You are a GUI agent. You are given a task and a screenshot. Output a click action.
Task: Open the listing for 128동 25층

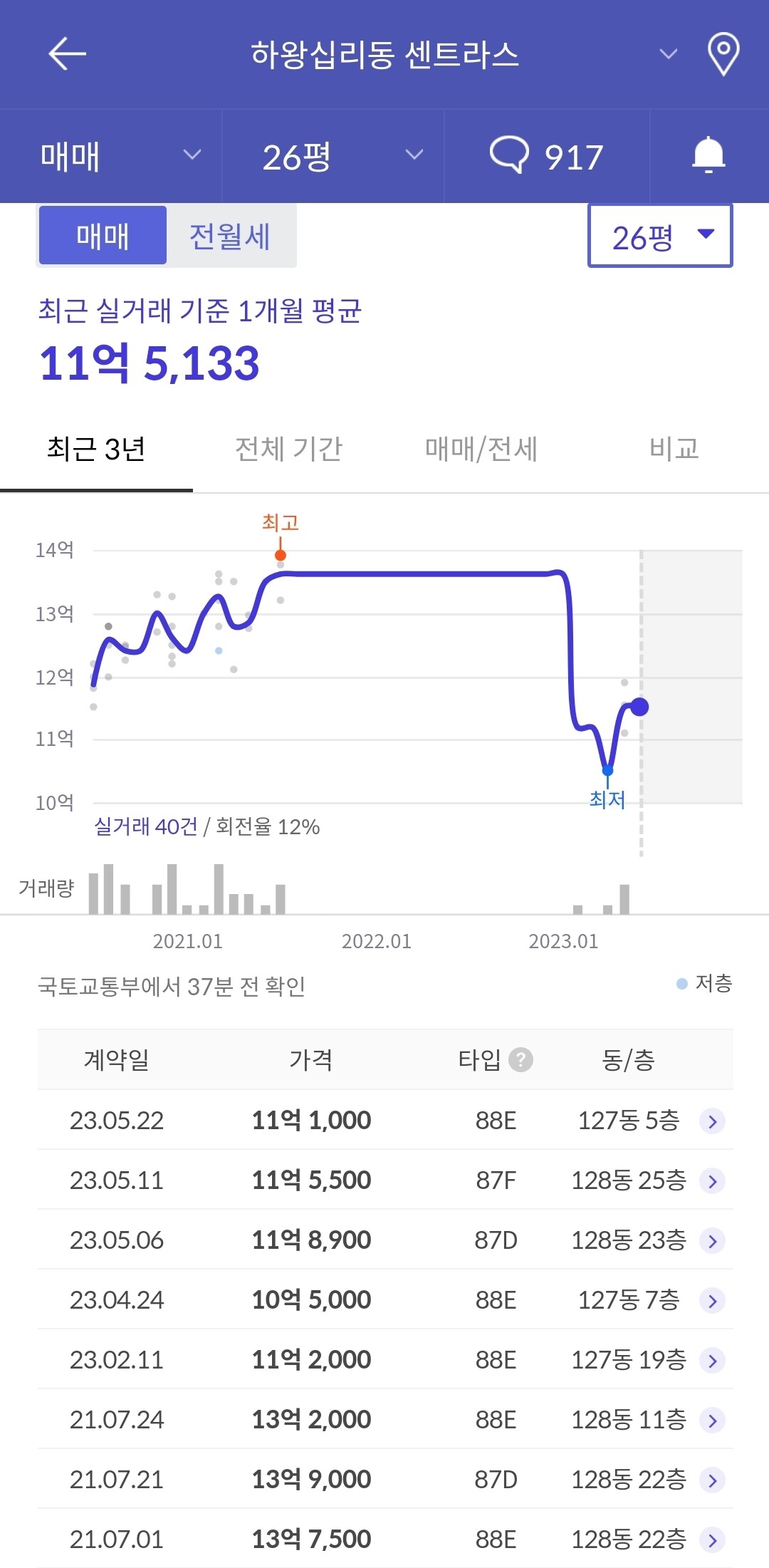point(384,1180)
